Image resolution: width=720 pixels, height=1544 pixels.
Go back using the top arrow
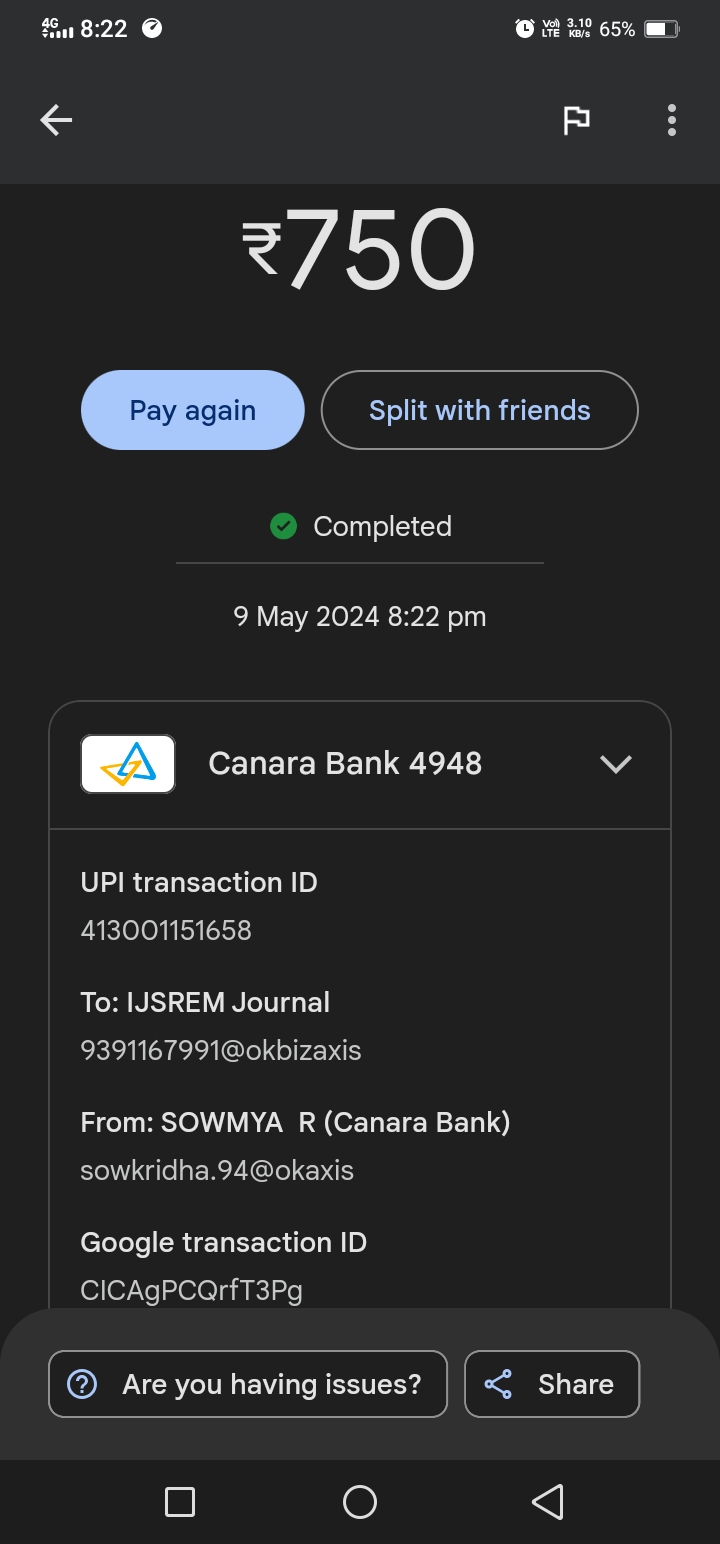tap(56, 121)
